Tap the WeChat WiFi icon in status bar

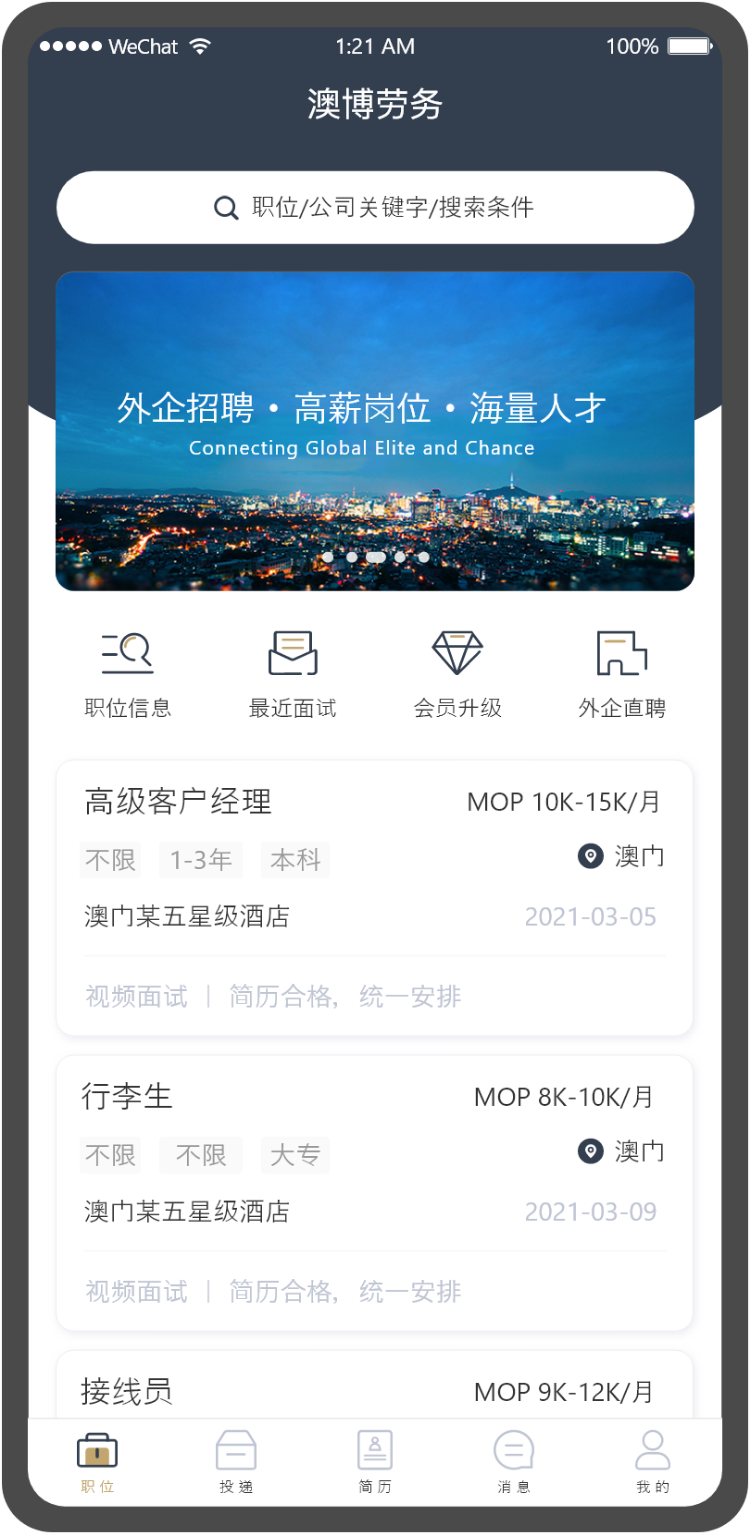click(198, 44)
